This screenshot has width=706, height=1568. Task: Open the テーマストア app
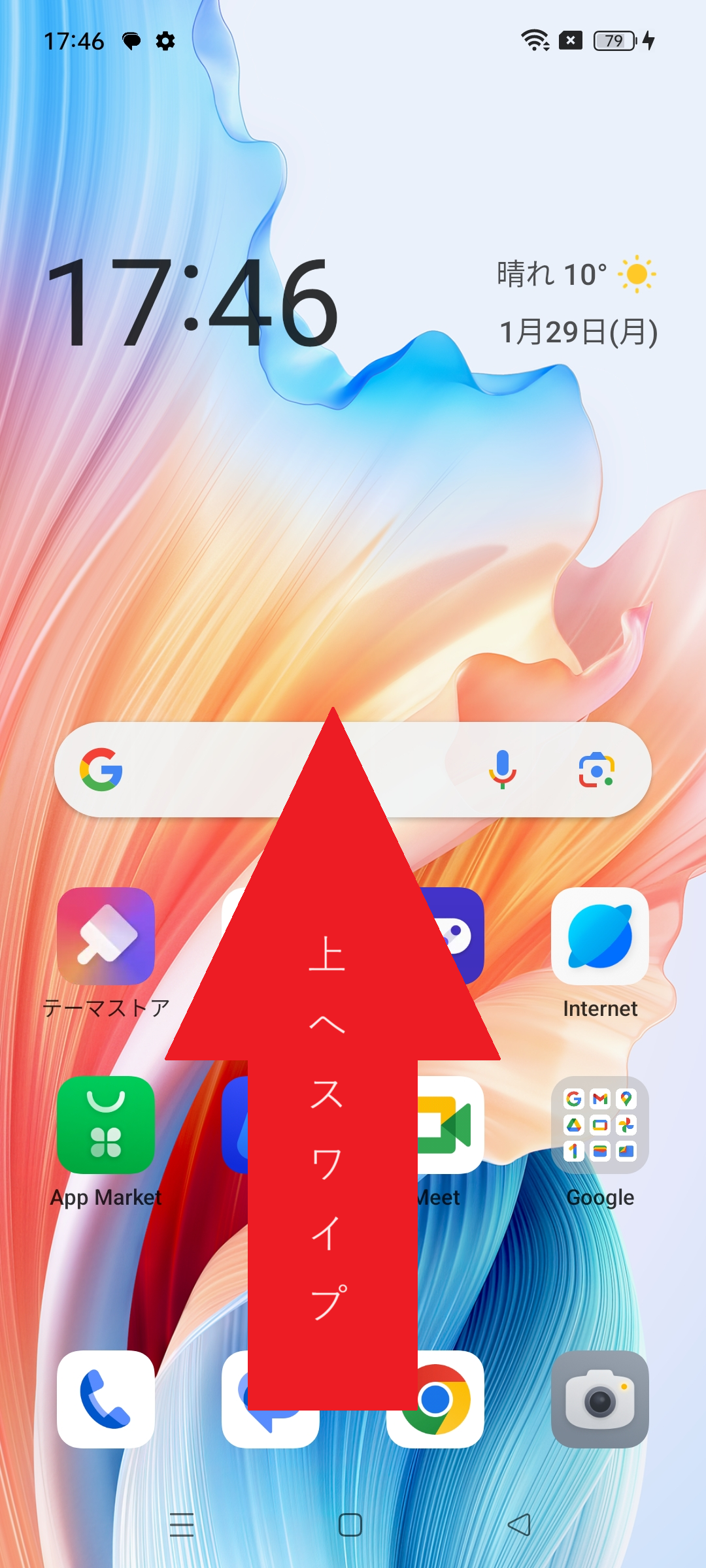click(x=106, y=937)
